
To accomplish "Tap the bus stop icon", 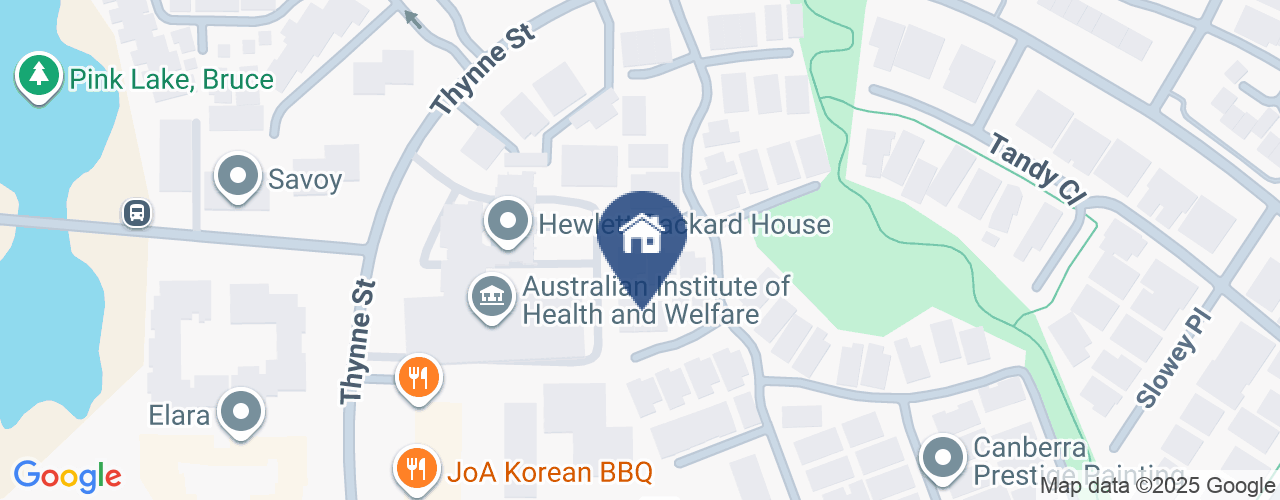I will pos(137,212).
